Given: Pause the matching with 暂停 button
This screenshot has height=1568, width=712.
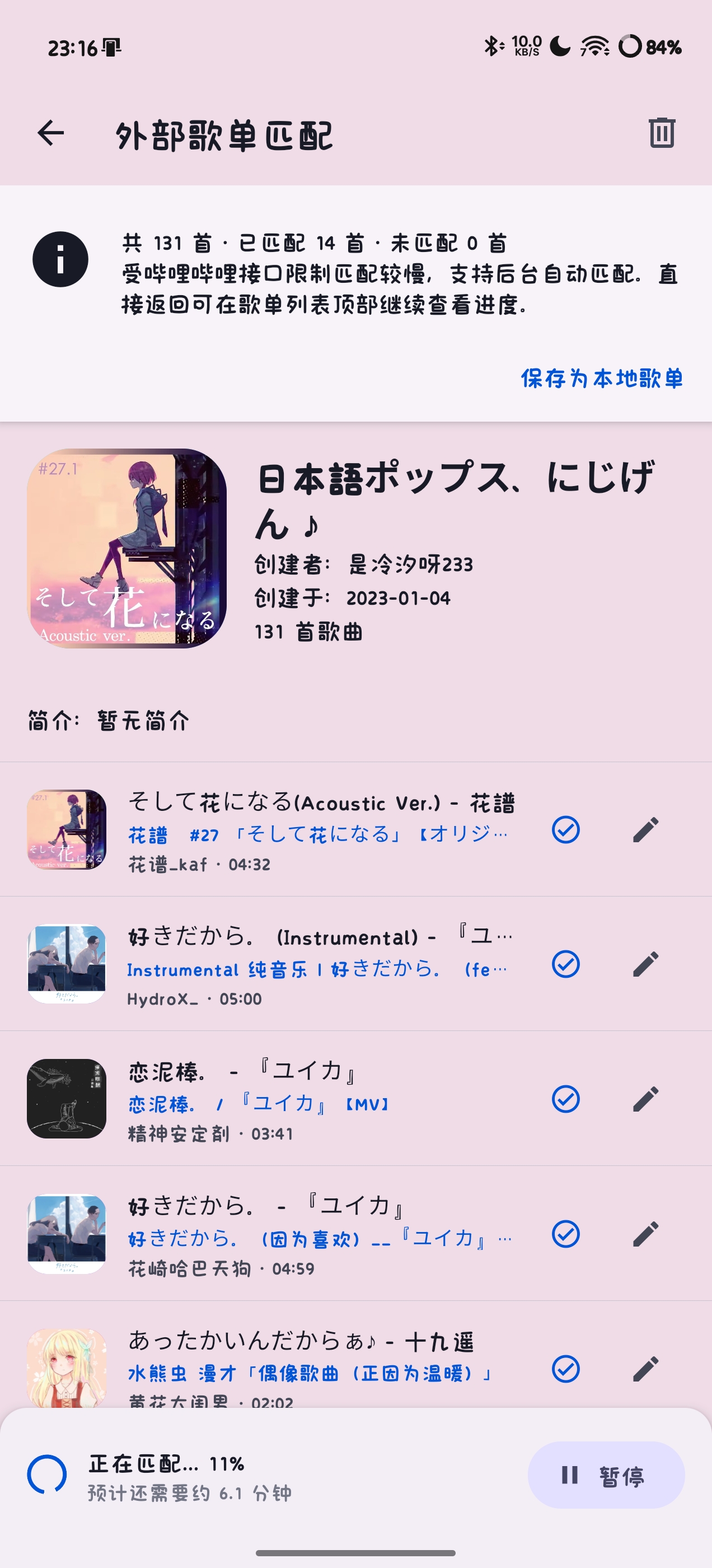Looking at the screenshot, I should pyautogui.click(x=606, y=1476).
